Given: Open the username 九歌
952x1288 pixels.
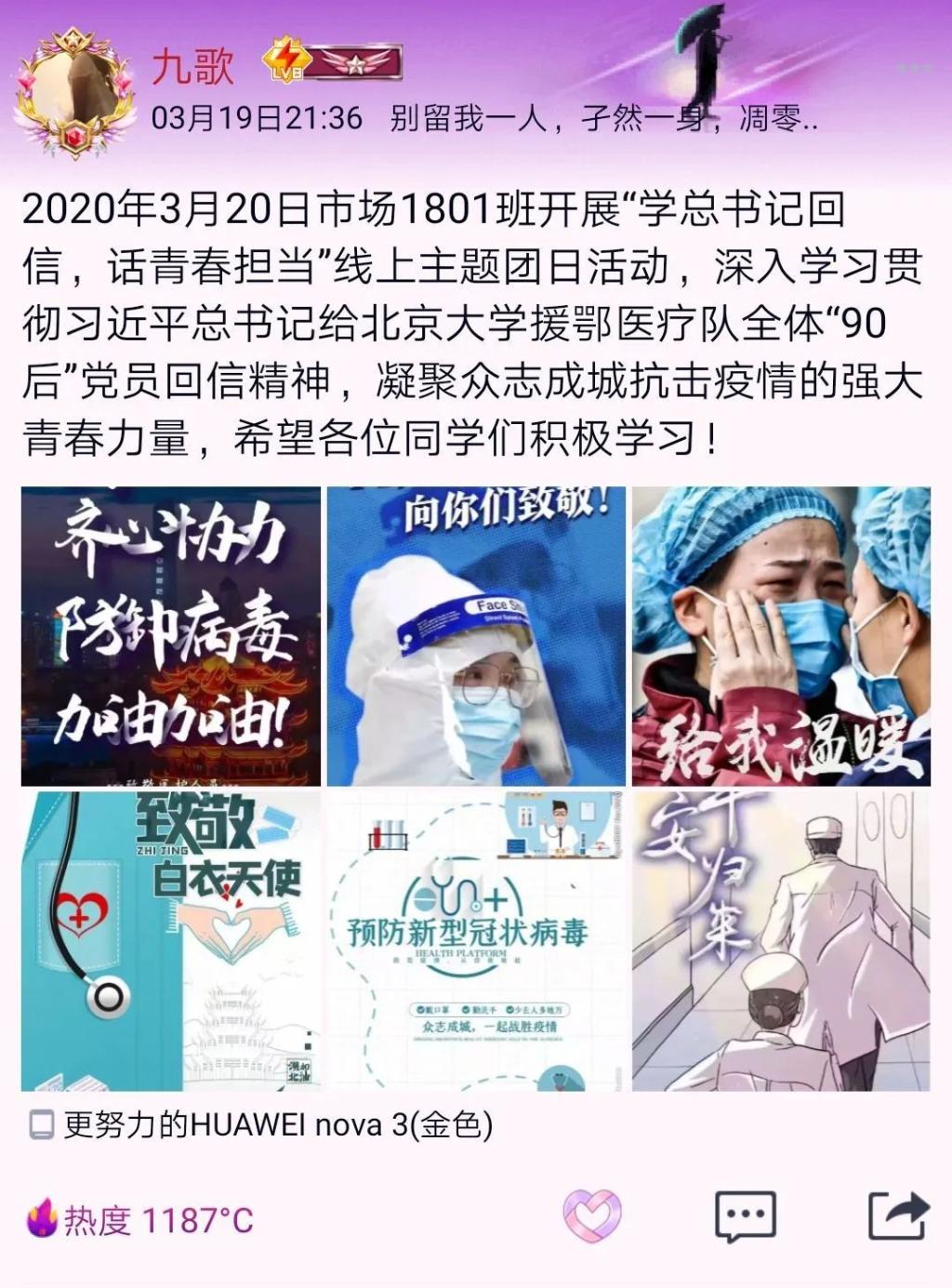Looking at the screenshot, I should point(192,65).
